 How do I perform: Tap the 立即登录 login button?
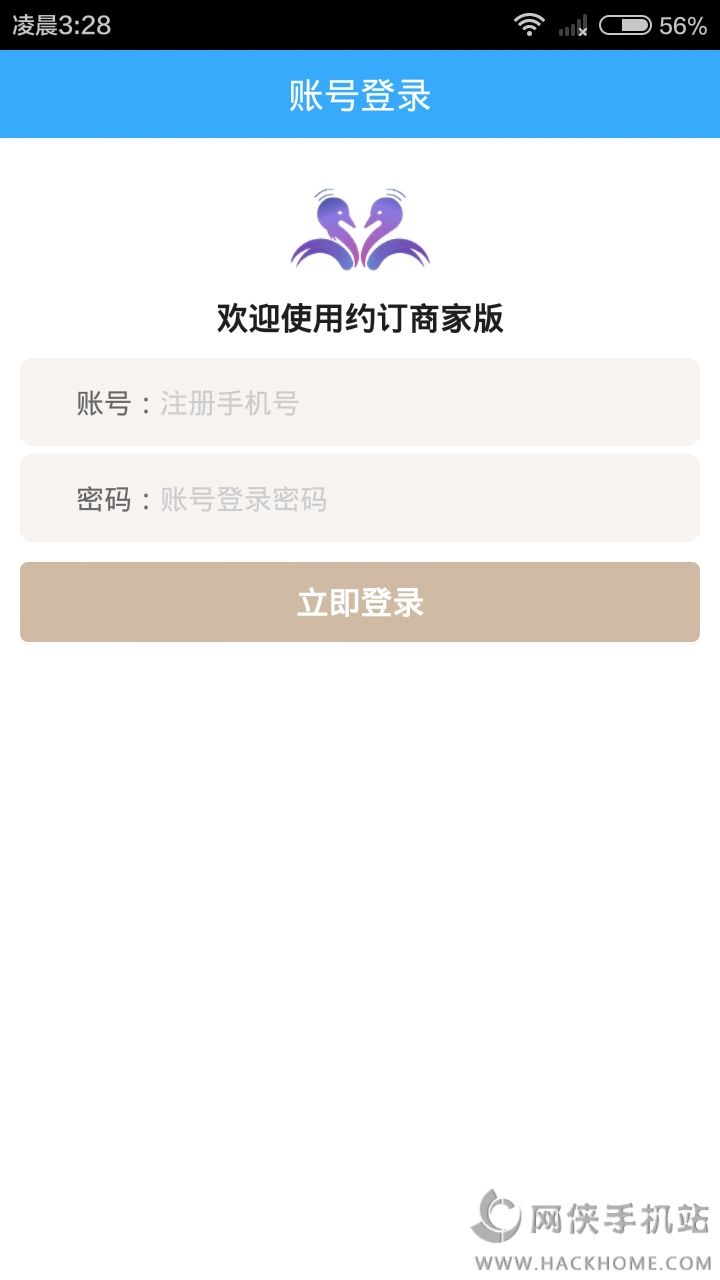click(360, 602)
